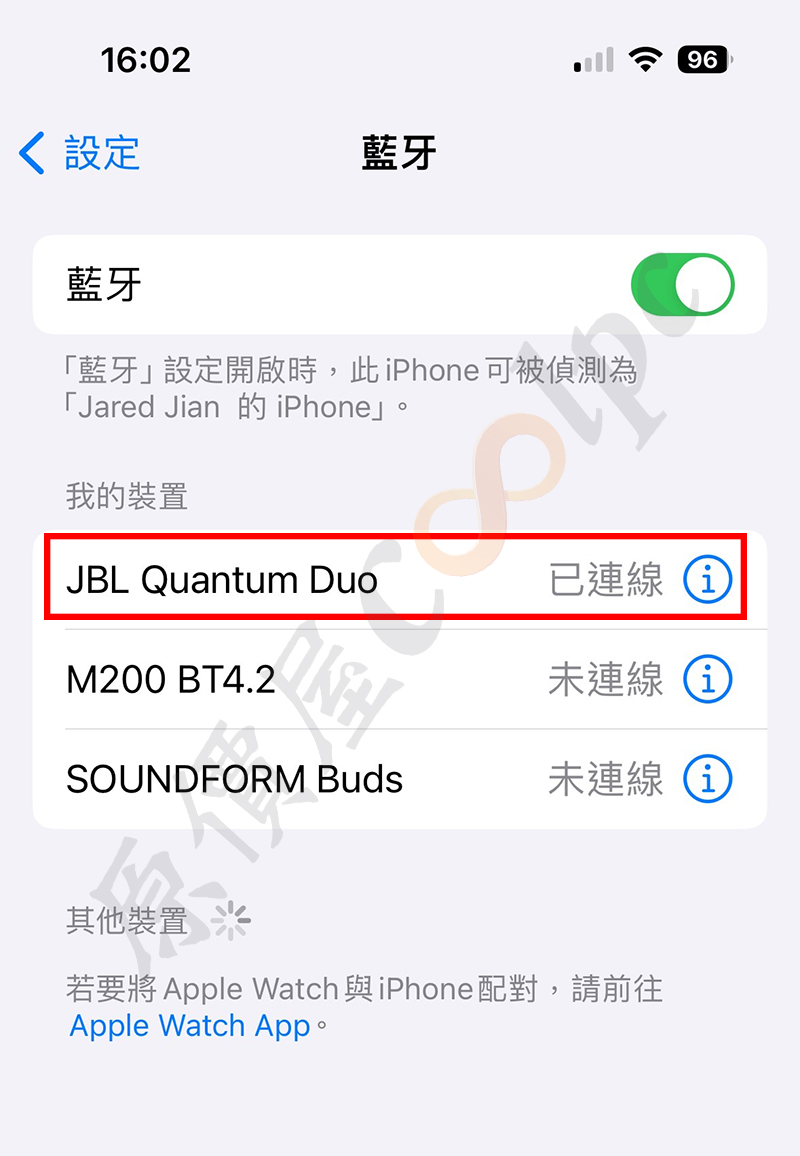The width and height of the screenshot is (800, 1156).
Task: Toggle the 藍牙 switch off
Action: pos(682,284)
